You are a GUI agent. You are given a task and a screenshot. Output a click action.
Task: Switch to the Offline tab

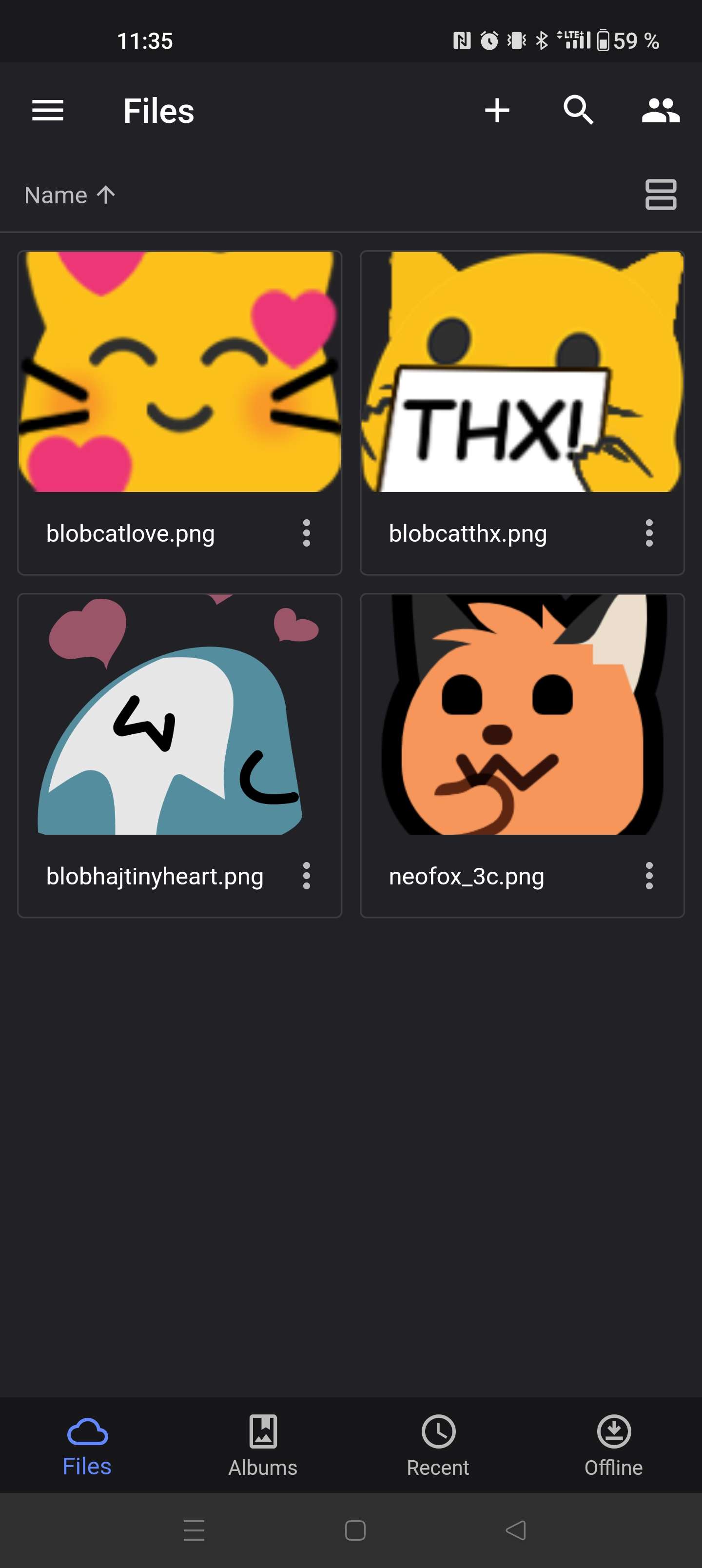pyautogui.click(x=614, y=1446)
